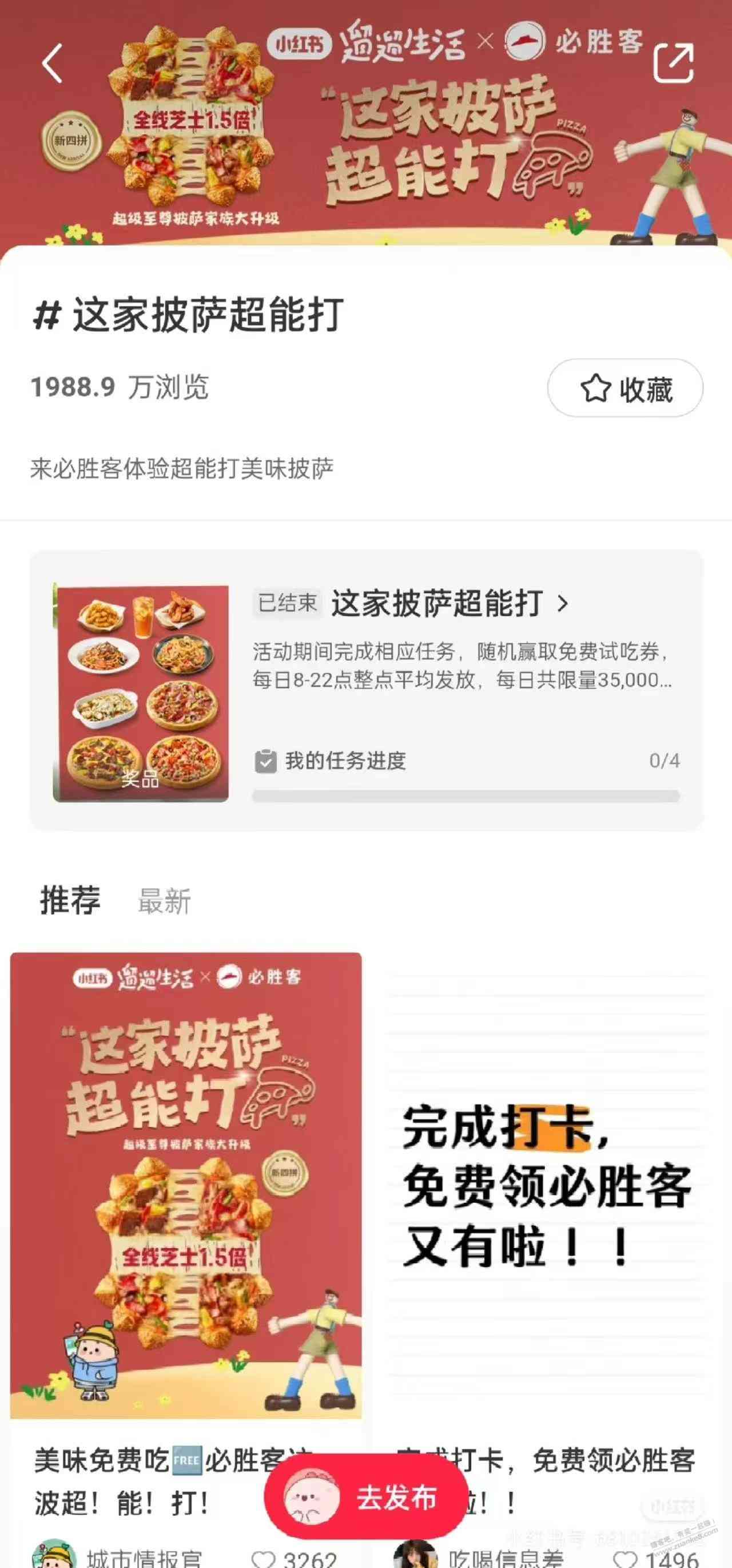Go back using the top-left arrow
Screen dimensions: 732x1568
click(53, 64)
